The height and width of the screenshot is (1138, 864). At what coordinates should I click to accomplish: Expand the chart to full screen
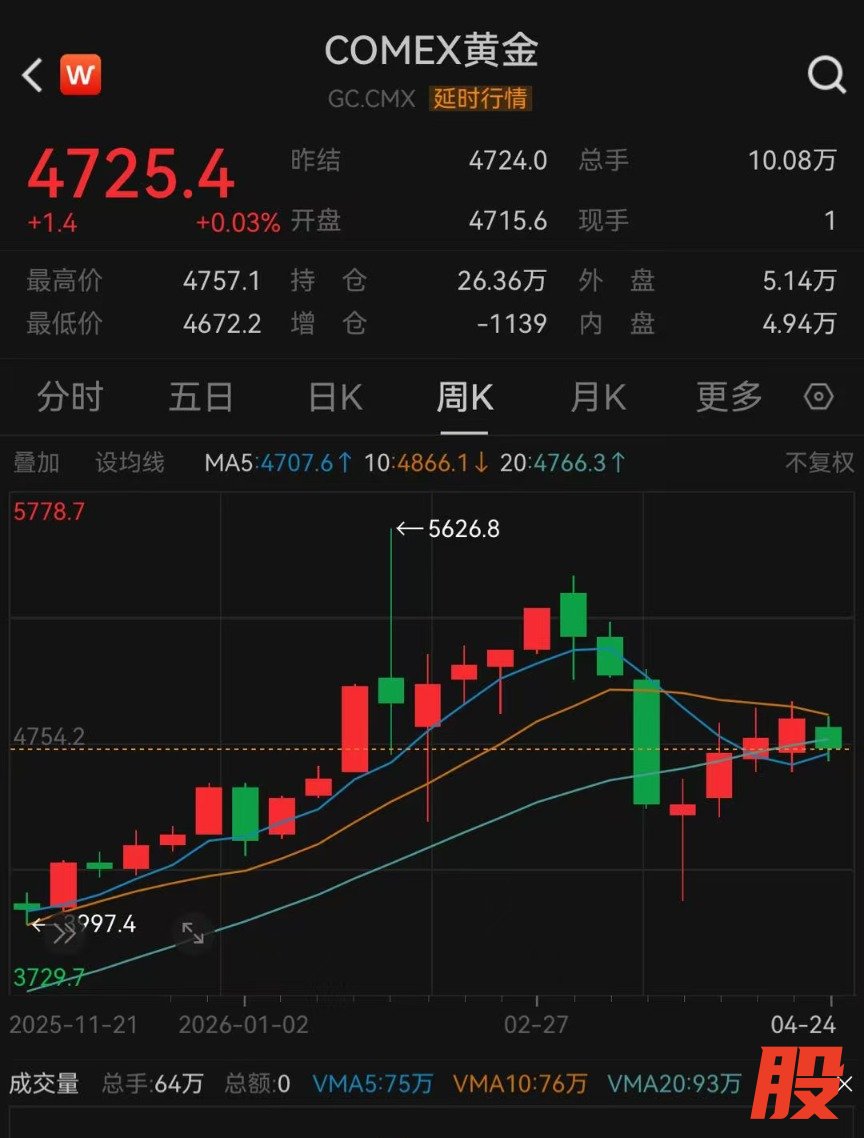pyautogui.click(x=192, y=934)
